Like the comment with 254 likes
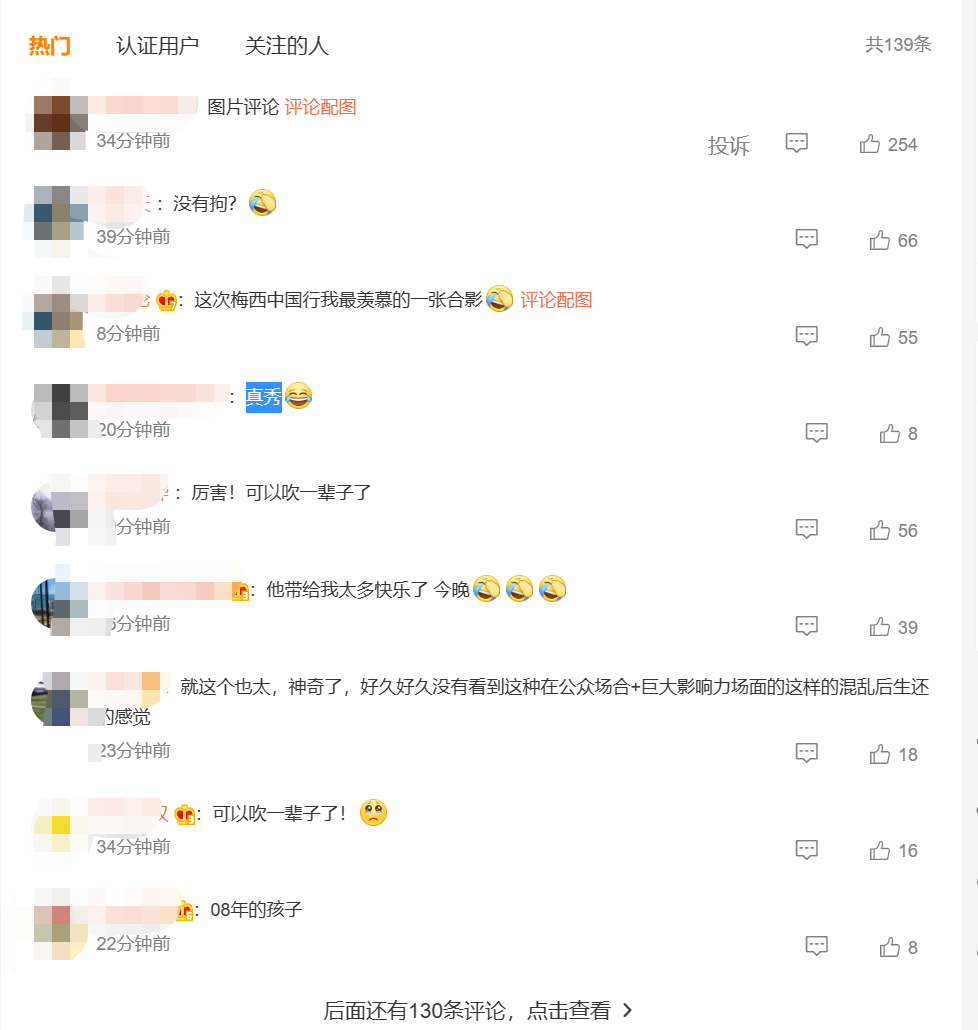The image size is (978, 1030). (870, 144)
